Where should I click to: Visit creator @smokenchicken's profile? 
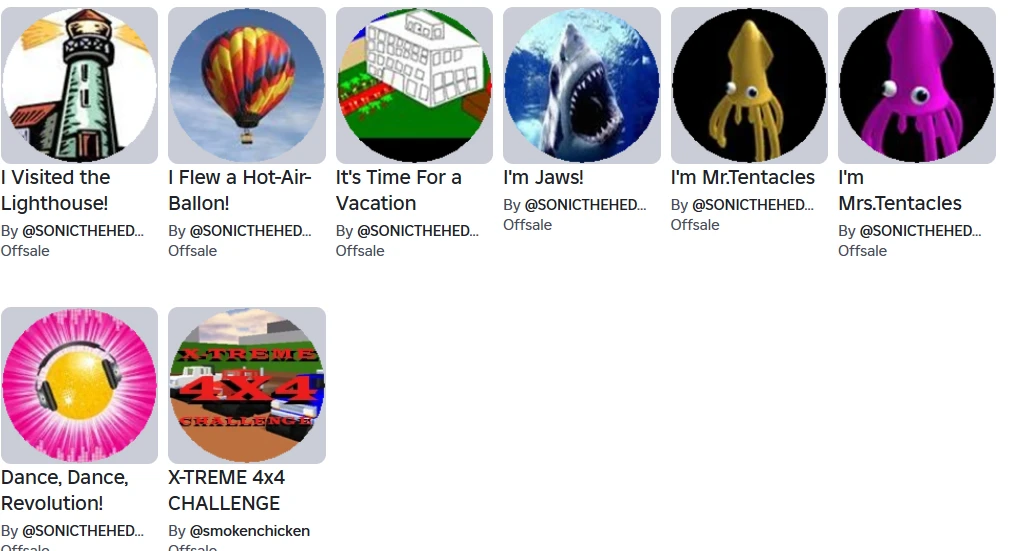250,531
